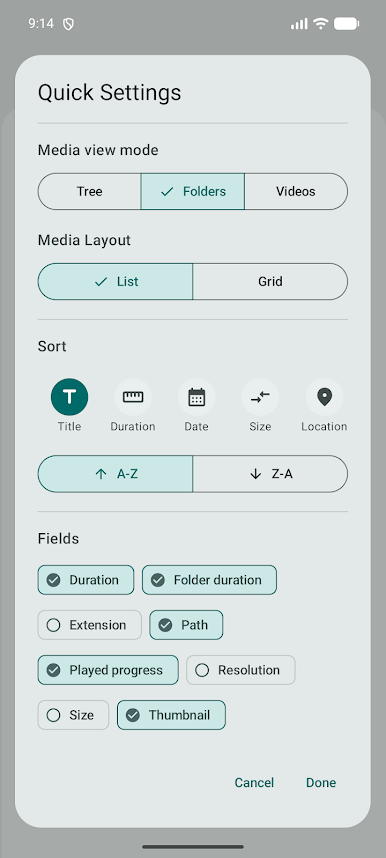Enable the Extension field chip
The height and width of the screenshot is (858, 386).
(x=90, y=625)
